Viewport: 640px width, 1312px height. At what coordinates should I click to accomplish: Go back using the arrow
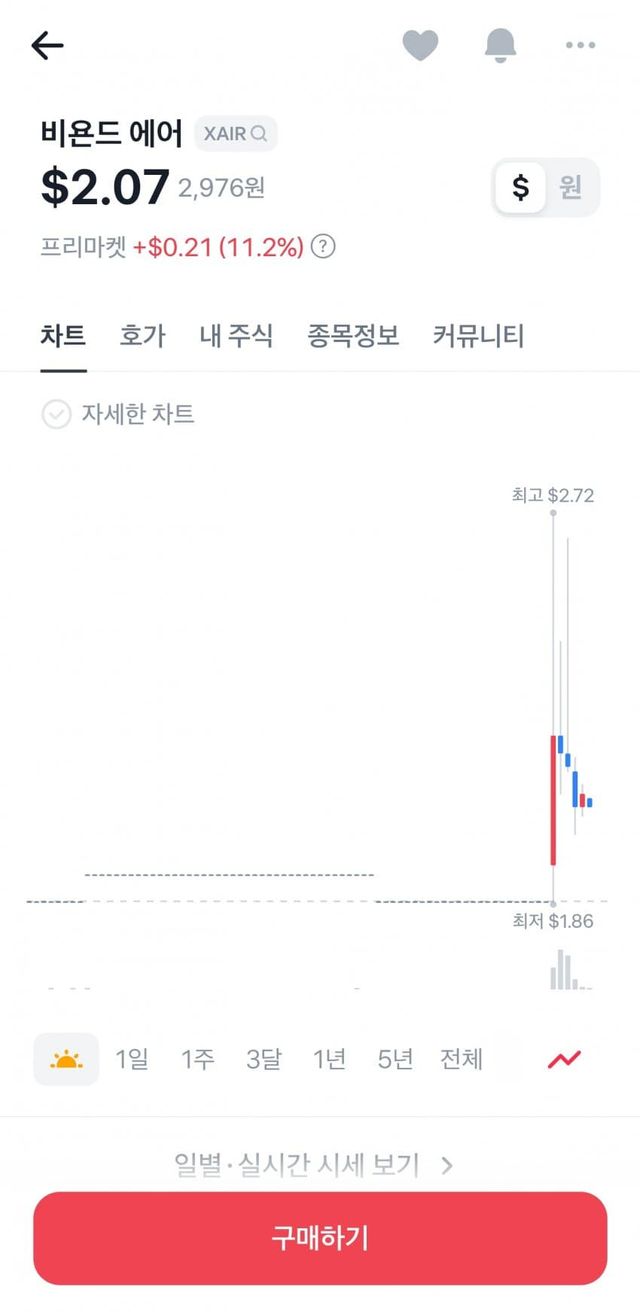pyautogui.click(x=47, y=45)
